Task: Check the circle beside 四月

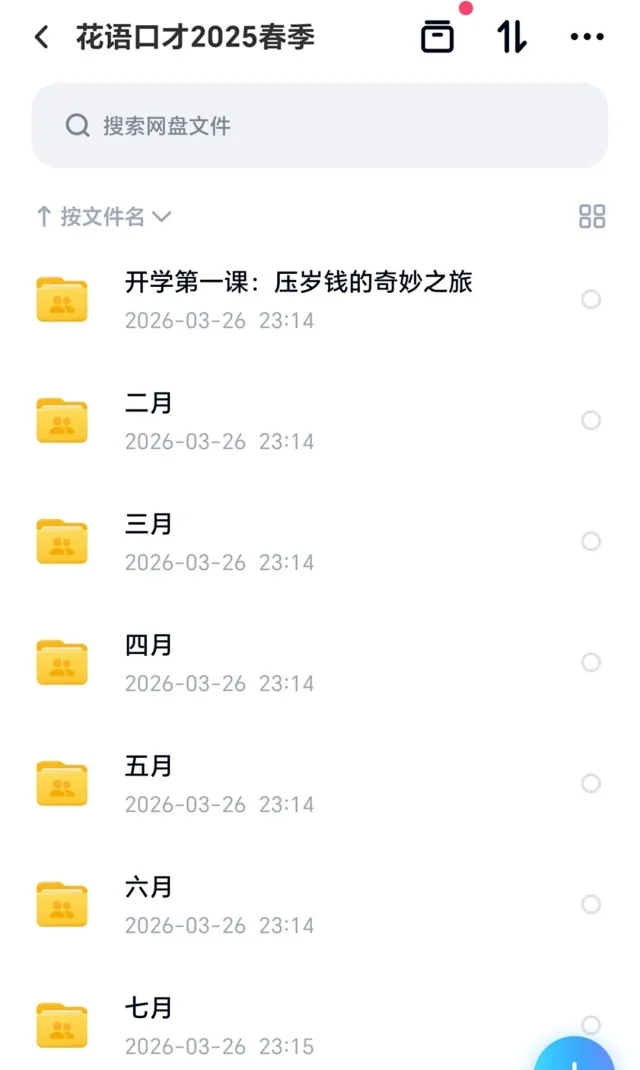Action: pyautogui.click(x=591, y=662)
